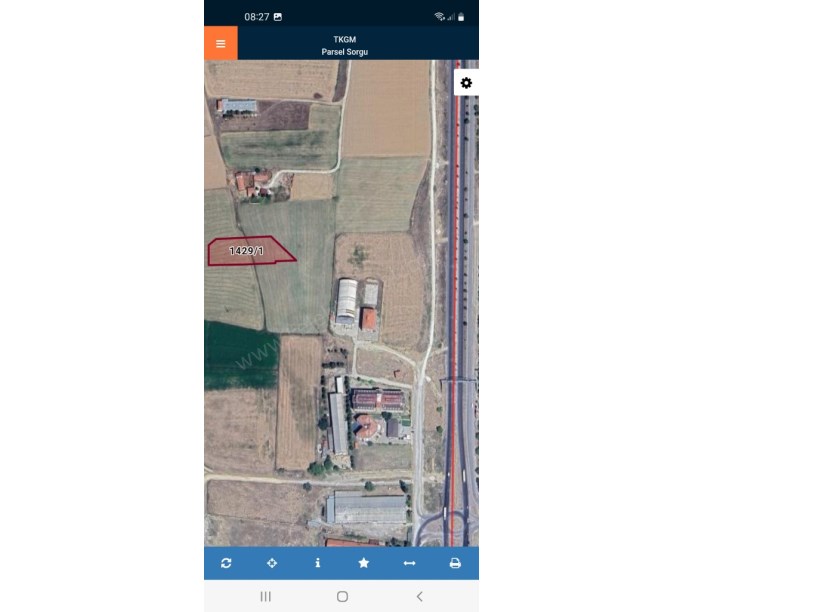816x612 pixels.
Task: Tap the refresh icon in bottom toolbar
Action: (226, 563)
